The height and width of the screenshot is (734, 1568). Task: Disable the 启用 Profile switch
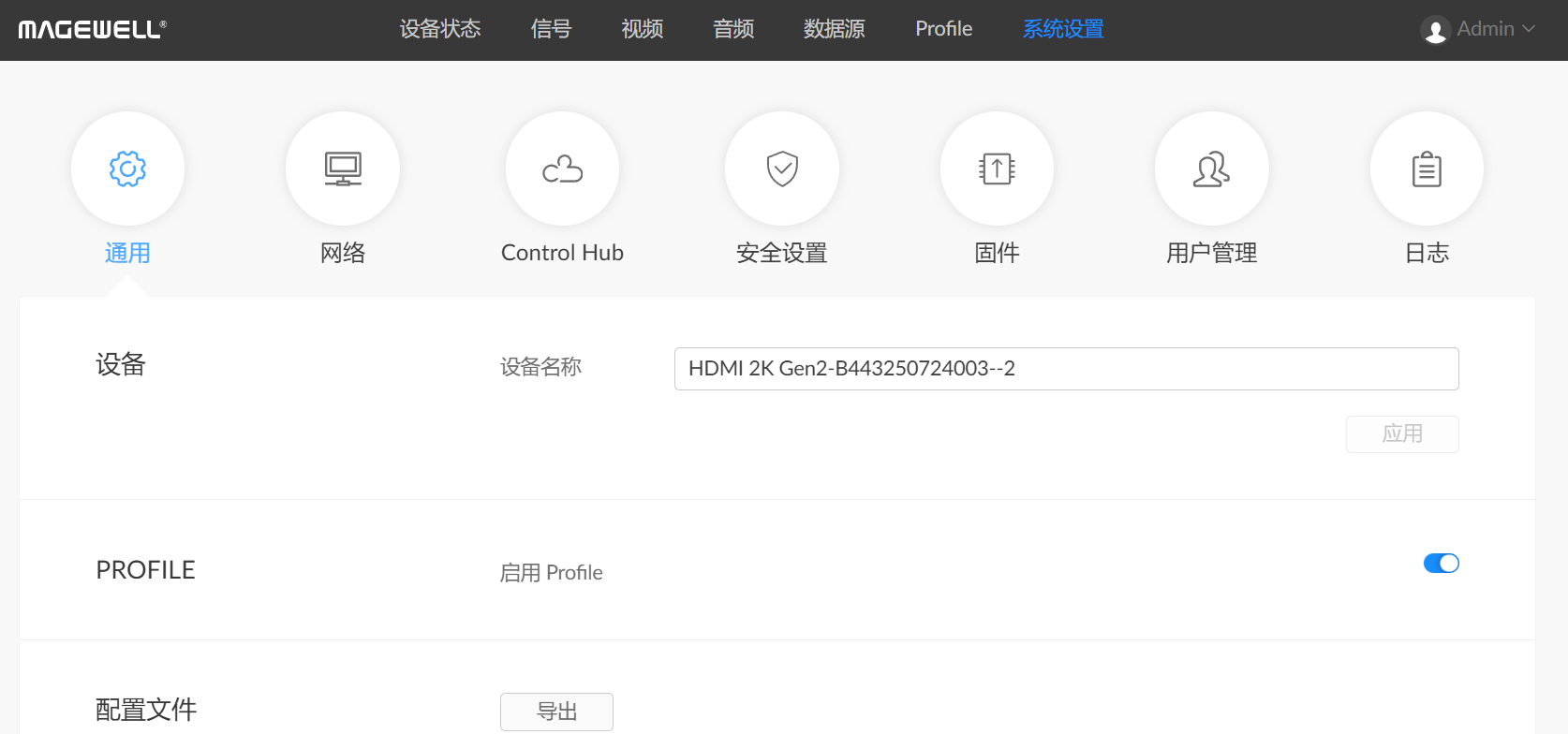(1441, 563)
